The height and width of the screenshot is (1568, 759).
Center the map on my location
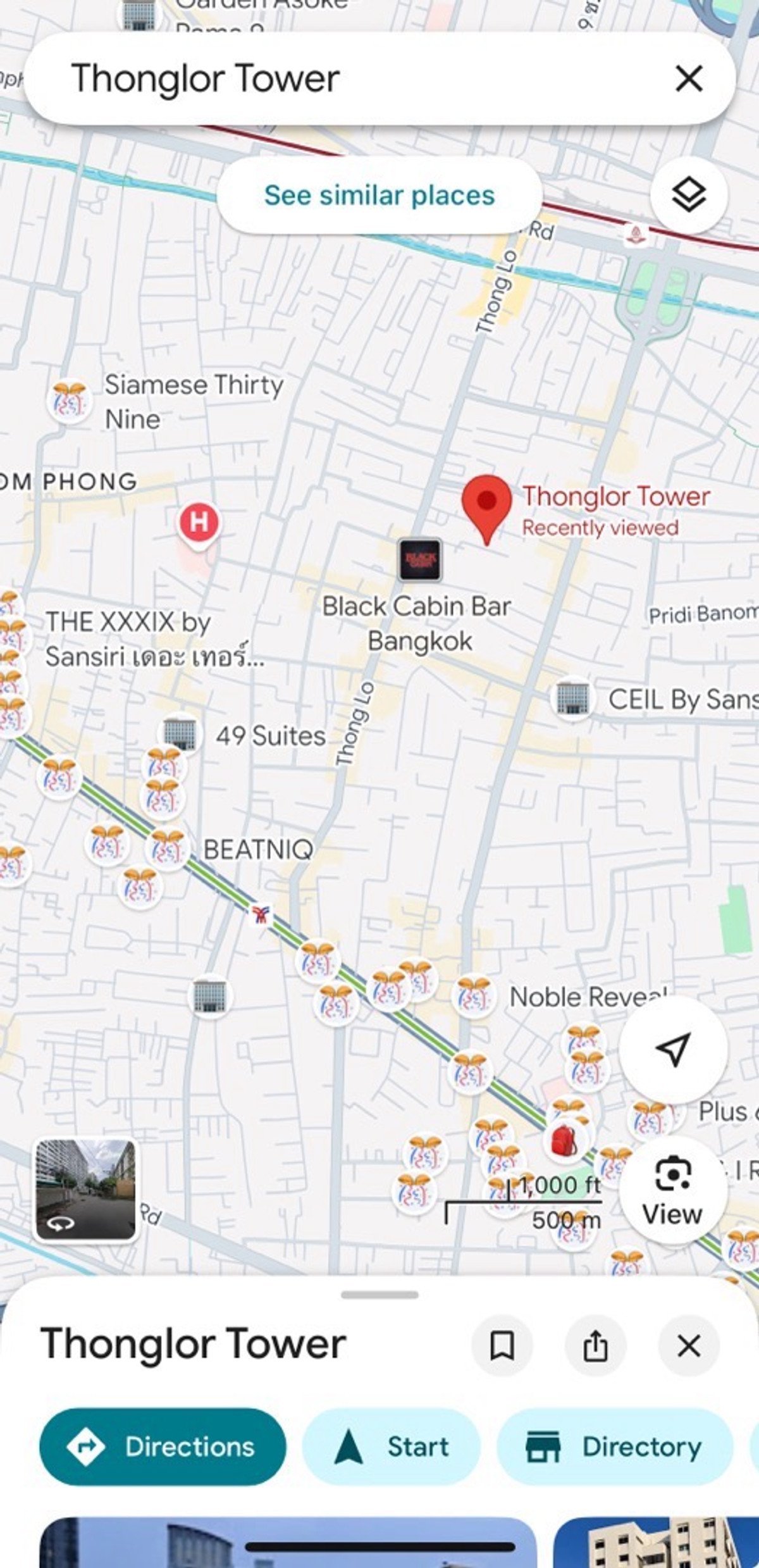673,1050
